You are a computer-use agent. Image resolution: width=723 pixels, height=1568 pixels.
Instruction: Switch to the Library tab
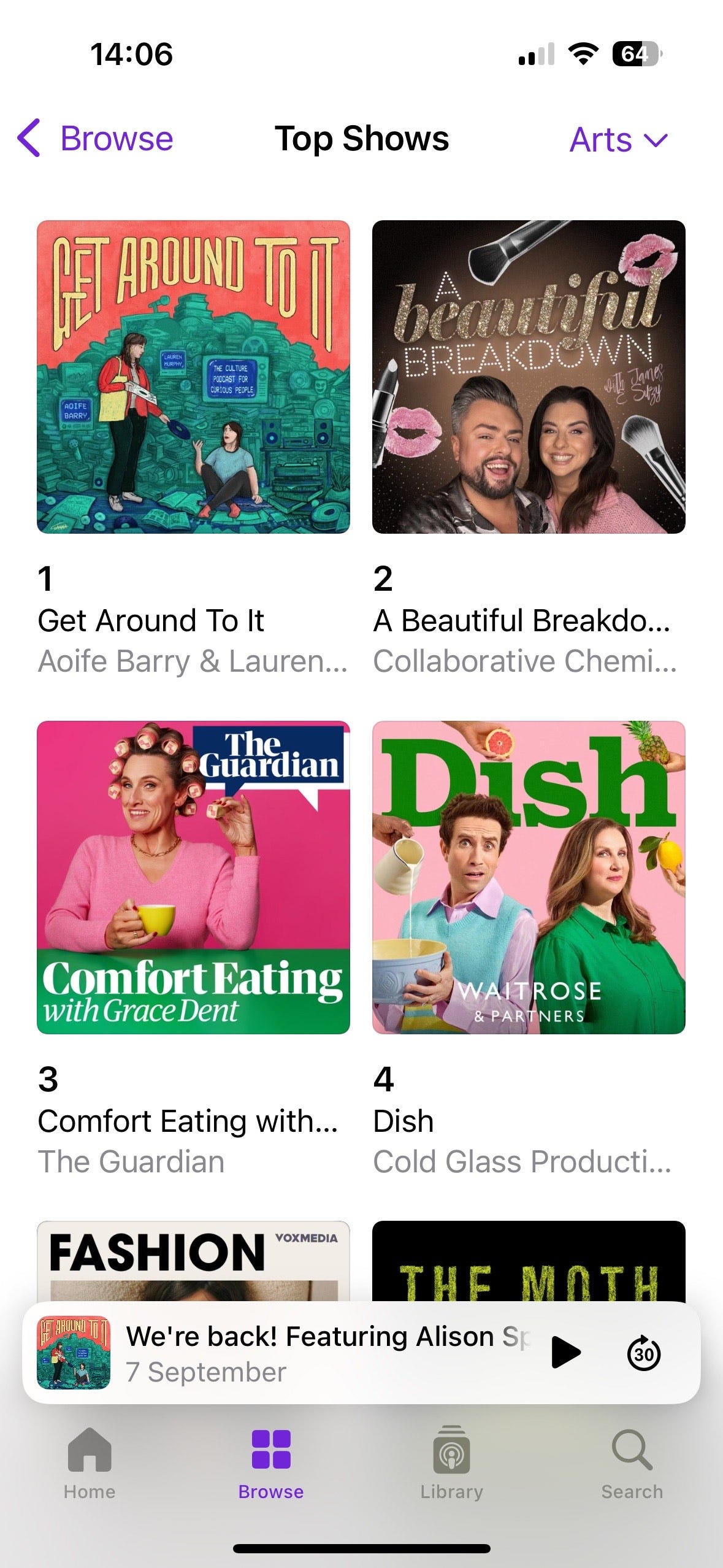click(451, 1463)
